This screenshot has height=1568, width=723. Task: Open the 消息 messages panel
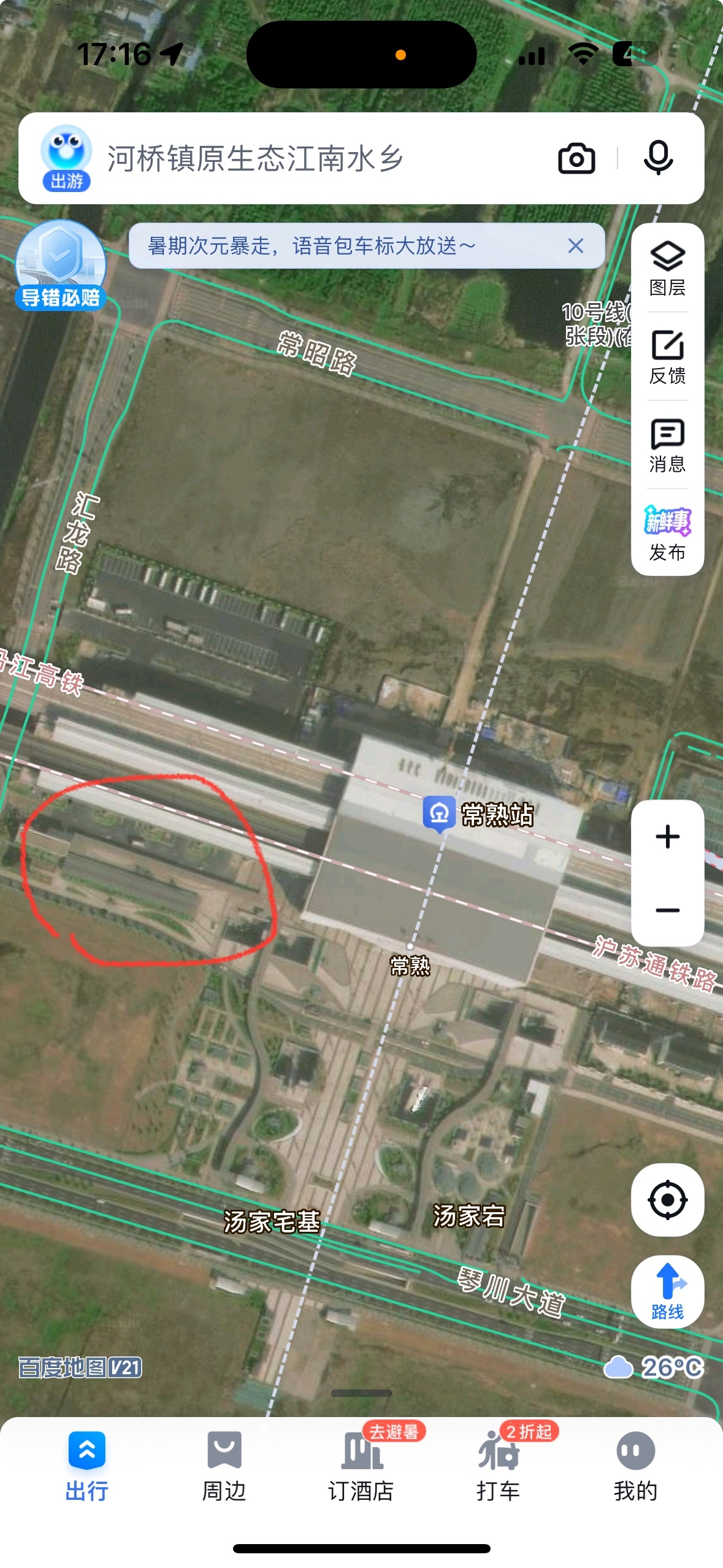point(667,445)
